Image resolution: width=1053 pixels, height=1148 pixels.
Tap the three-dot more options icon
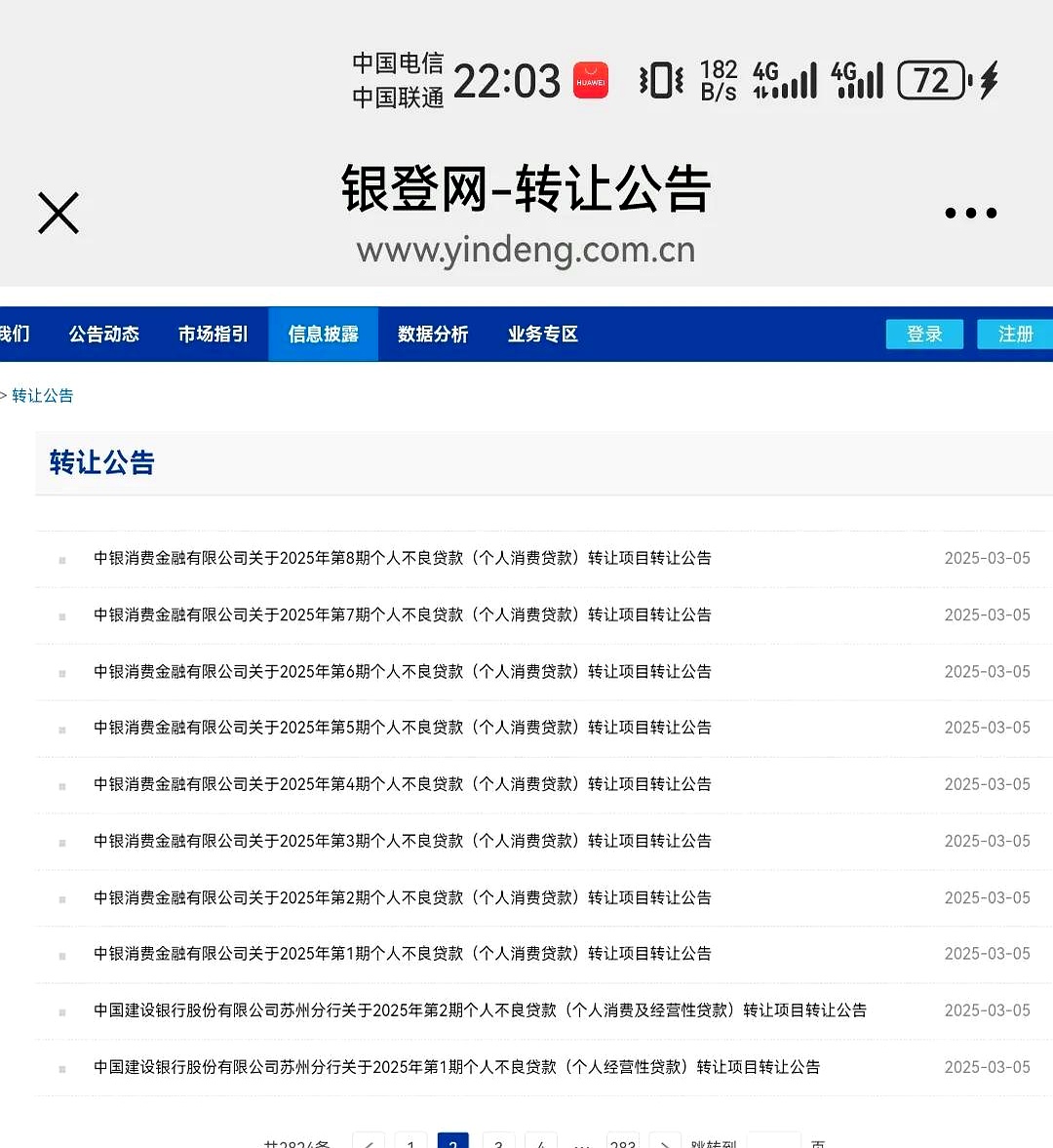point(970,213)
